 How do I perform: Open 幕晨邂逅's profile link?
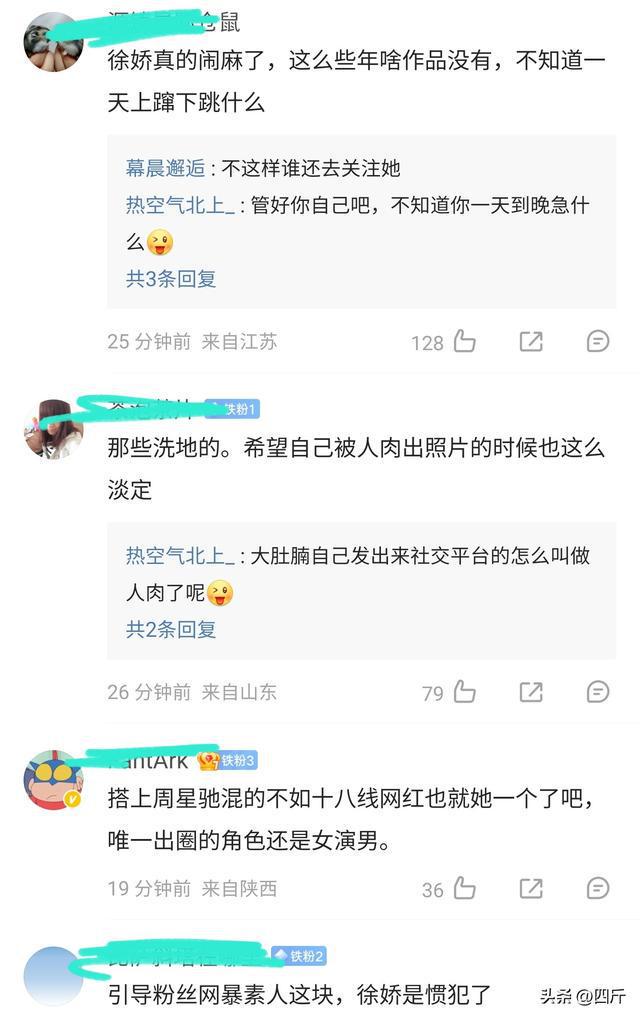tap(165, 168)
